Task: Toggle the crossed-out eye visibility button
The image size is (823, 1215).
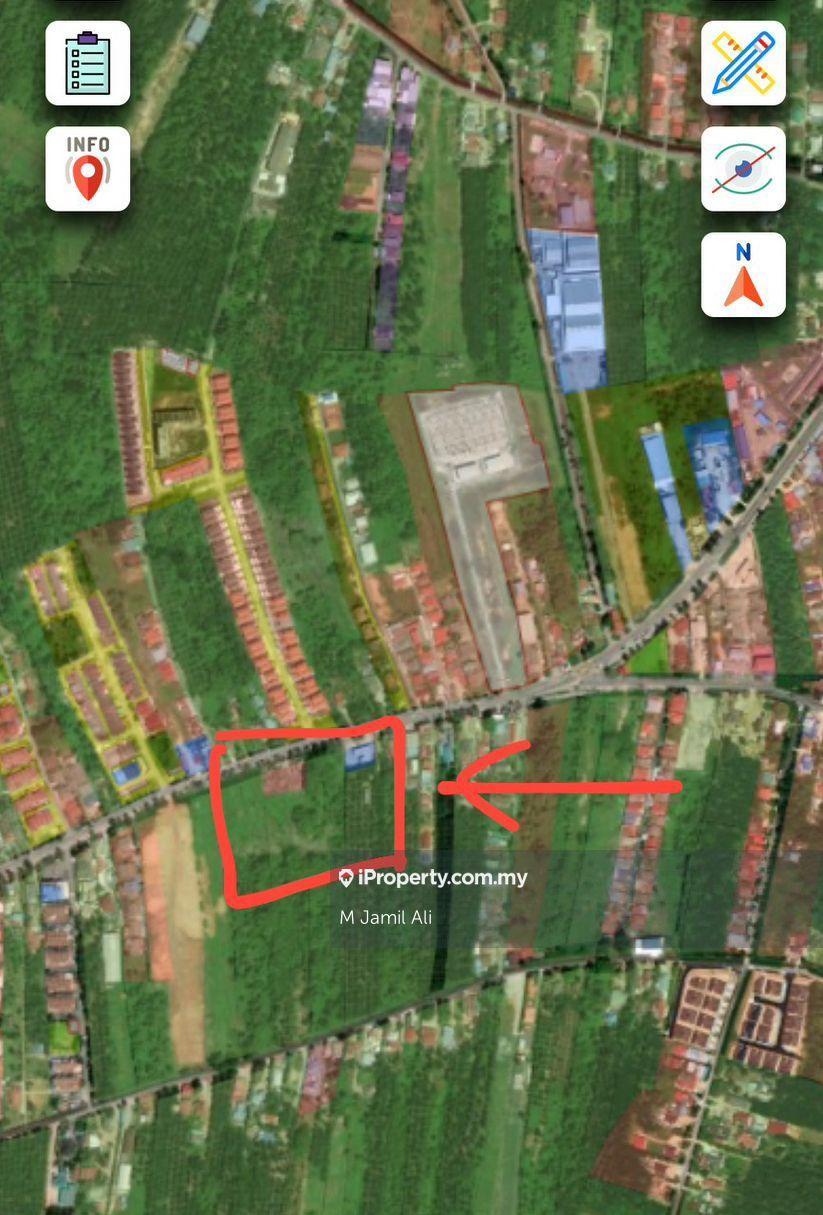Action: [743, 169]
